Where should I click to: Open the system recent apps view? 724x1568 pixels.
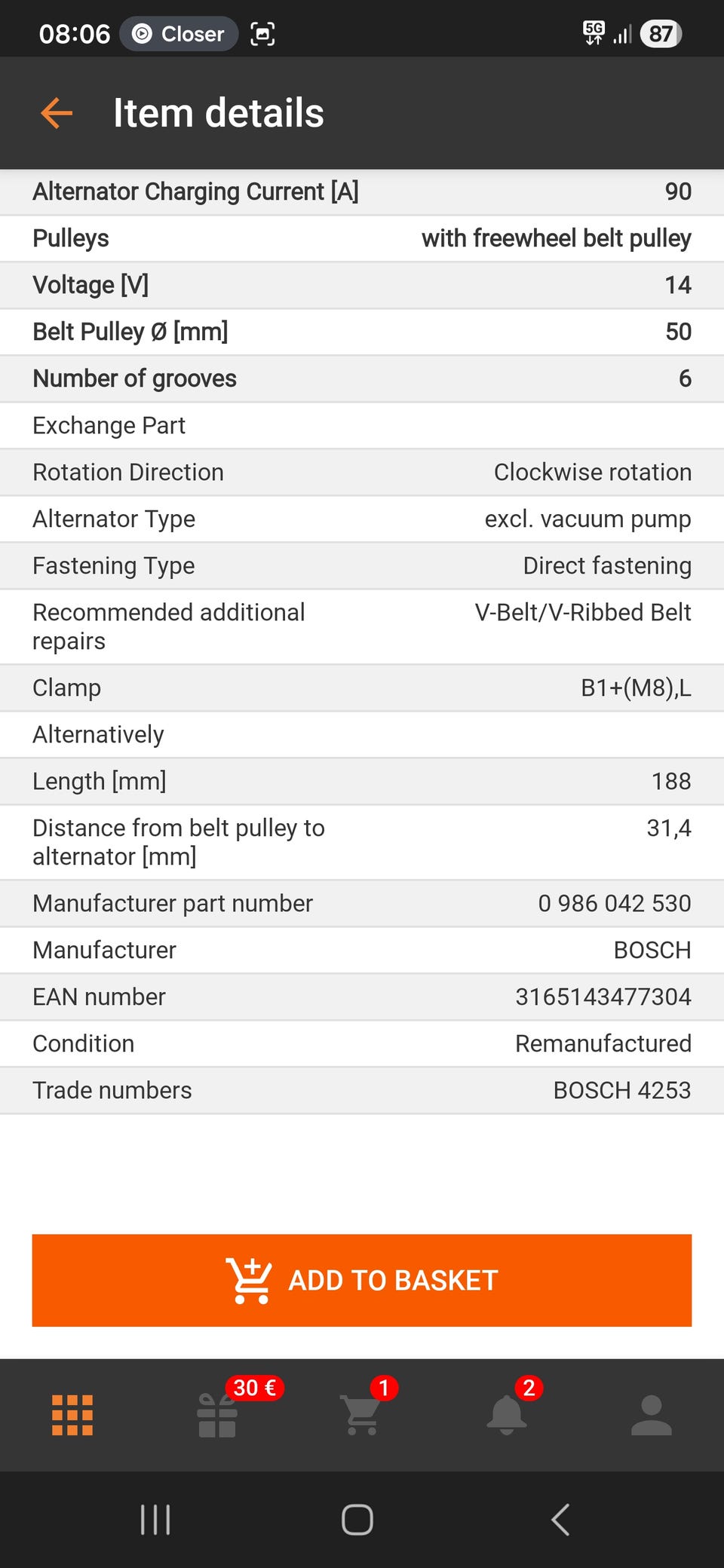[155, 1519]
